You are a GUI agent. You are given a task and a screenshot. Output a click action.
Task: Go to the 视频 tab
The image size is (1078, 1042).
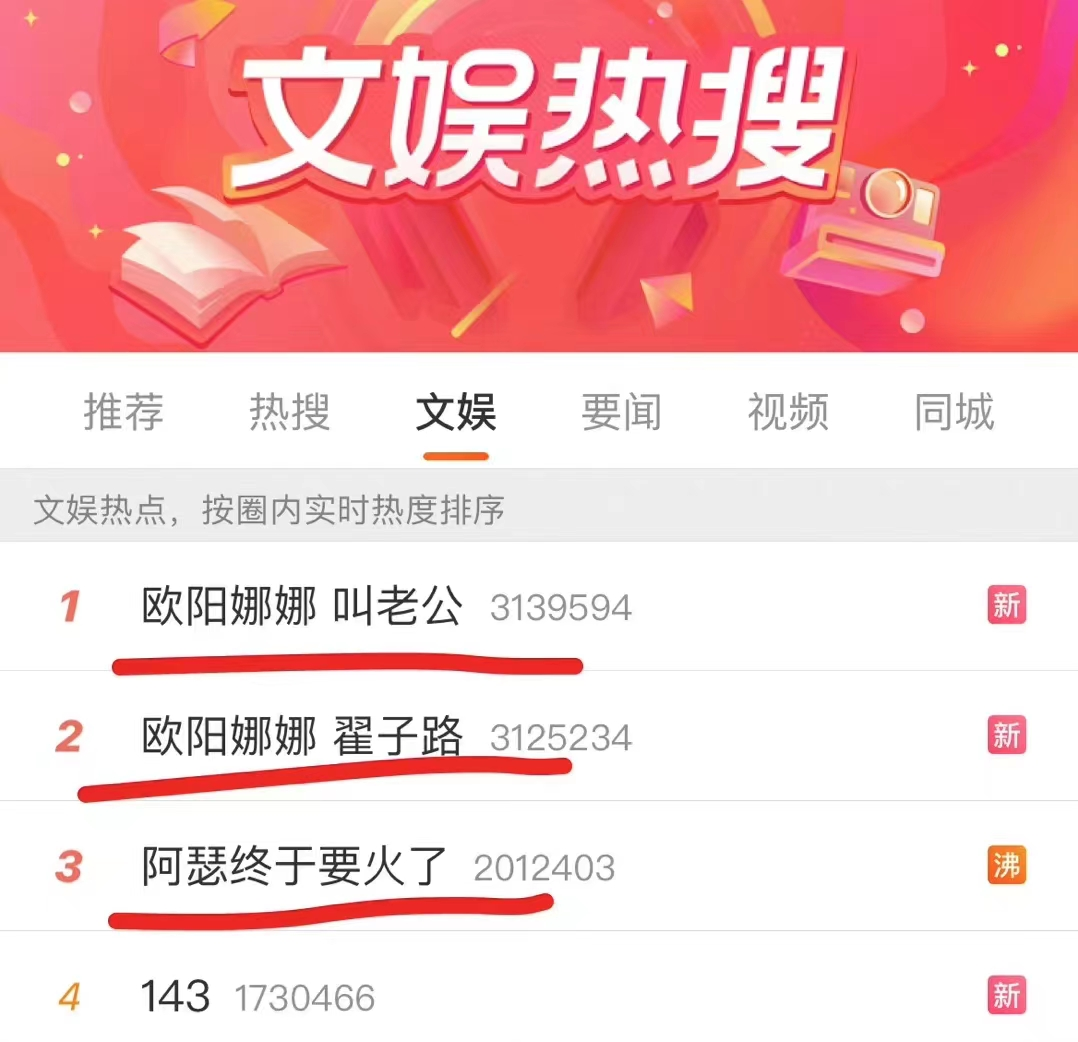[788, 412]
